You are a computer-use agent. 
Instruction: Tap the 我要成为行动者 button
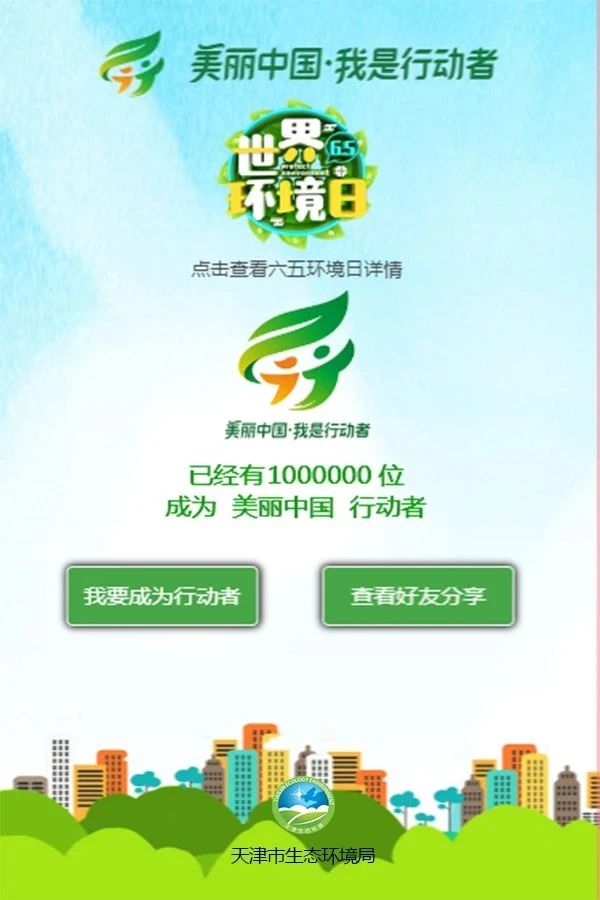click(x=162, y=596)
